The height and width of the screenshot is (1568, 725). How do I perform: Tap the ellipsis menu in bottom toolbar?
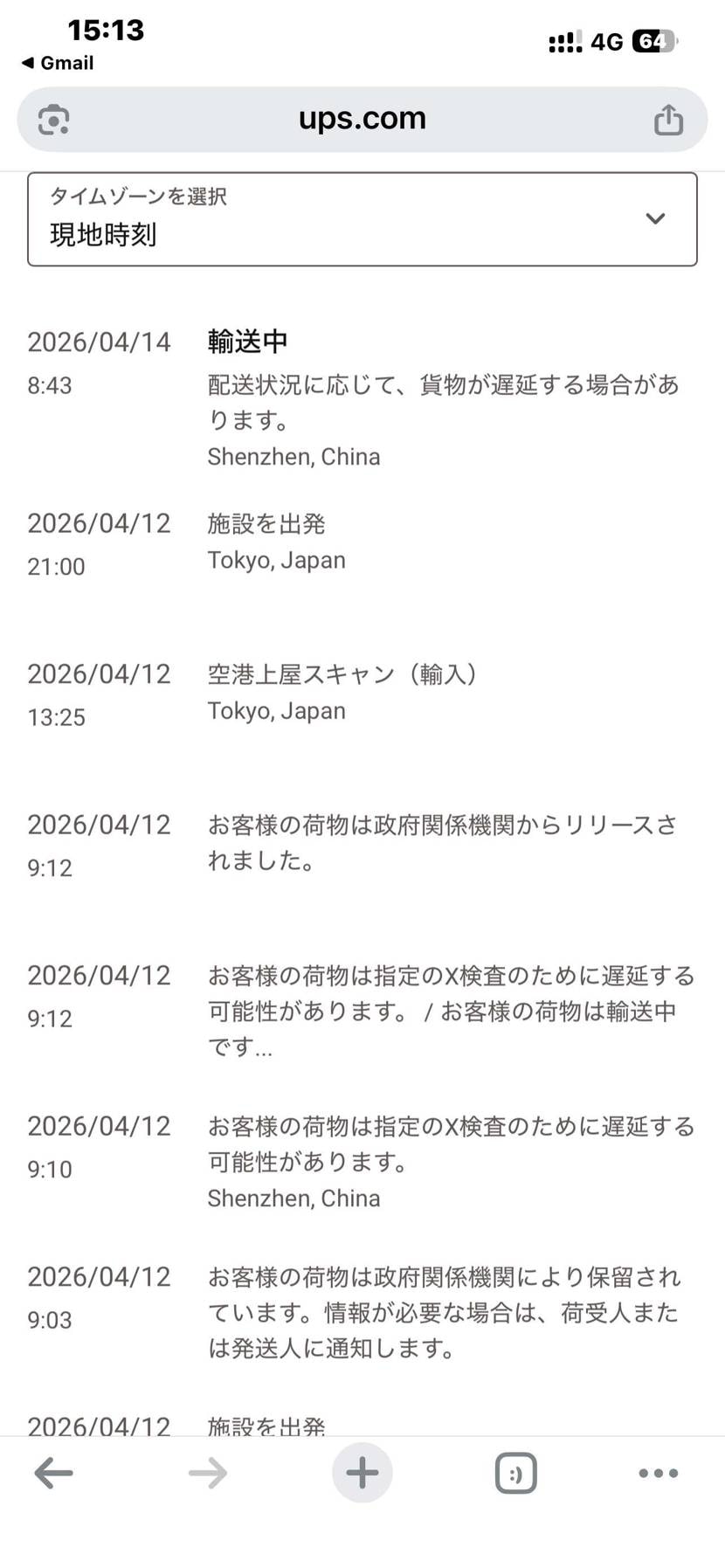click(657, 1473)
